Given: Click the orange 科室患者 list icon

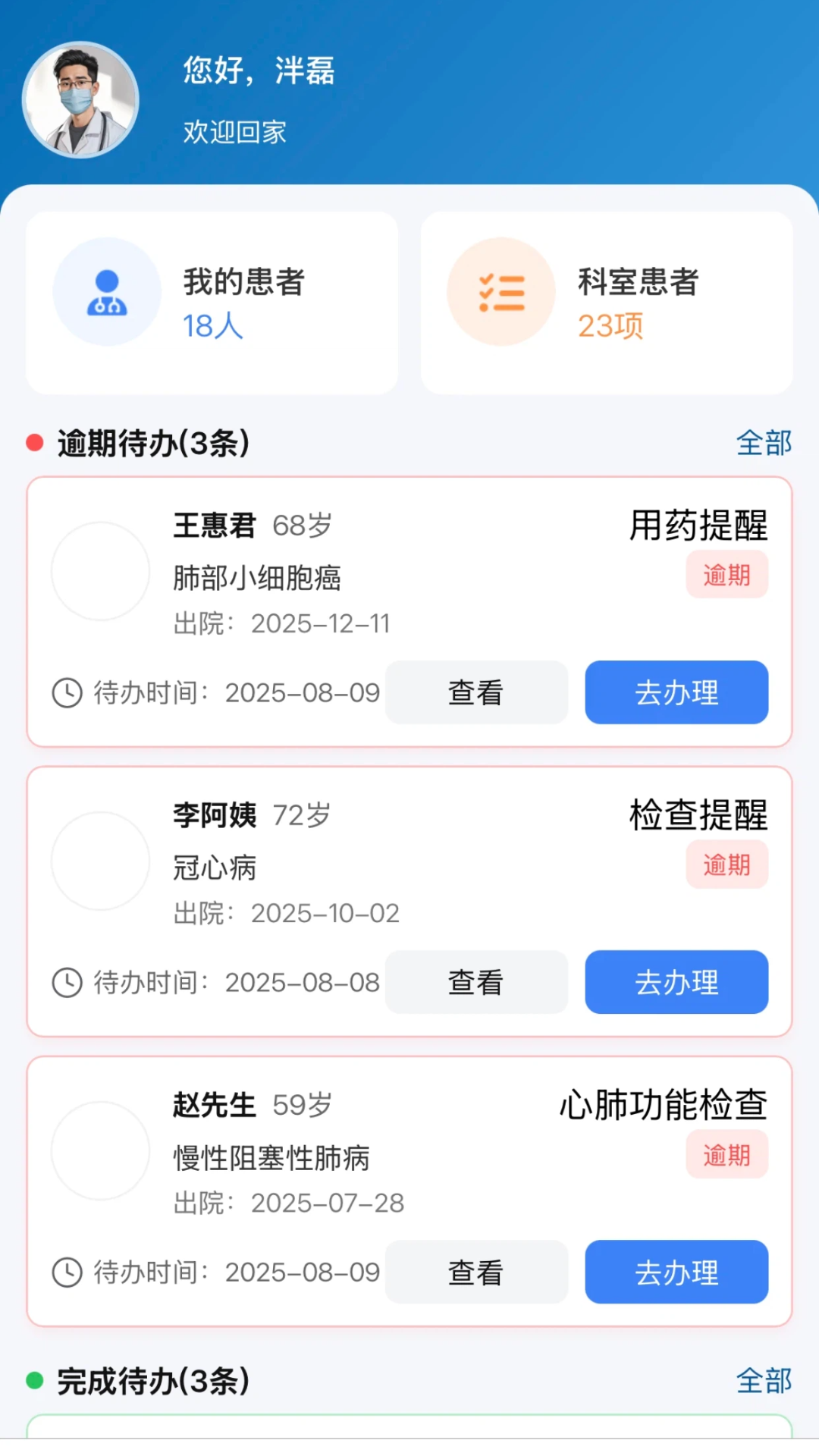Looking at the screenshot, I should pos(501,292).
